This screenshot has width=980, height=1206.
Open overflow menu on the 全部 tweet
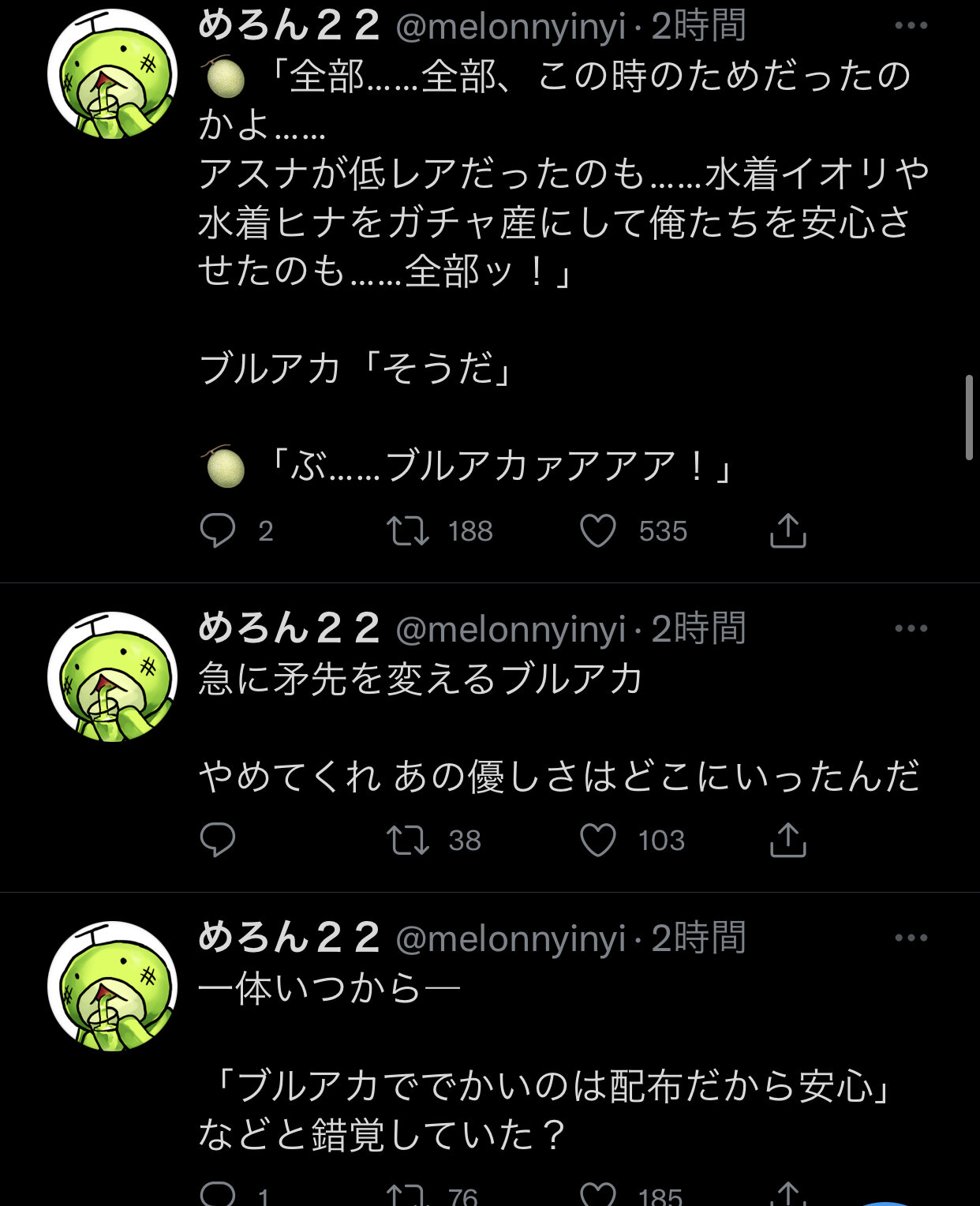click(x=911, y=26)
